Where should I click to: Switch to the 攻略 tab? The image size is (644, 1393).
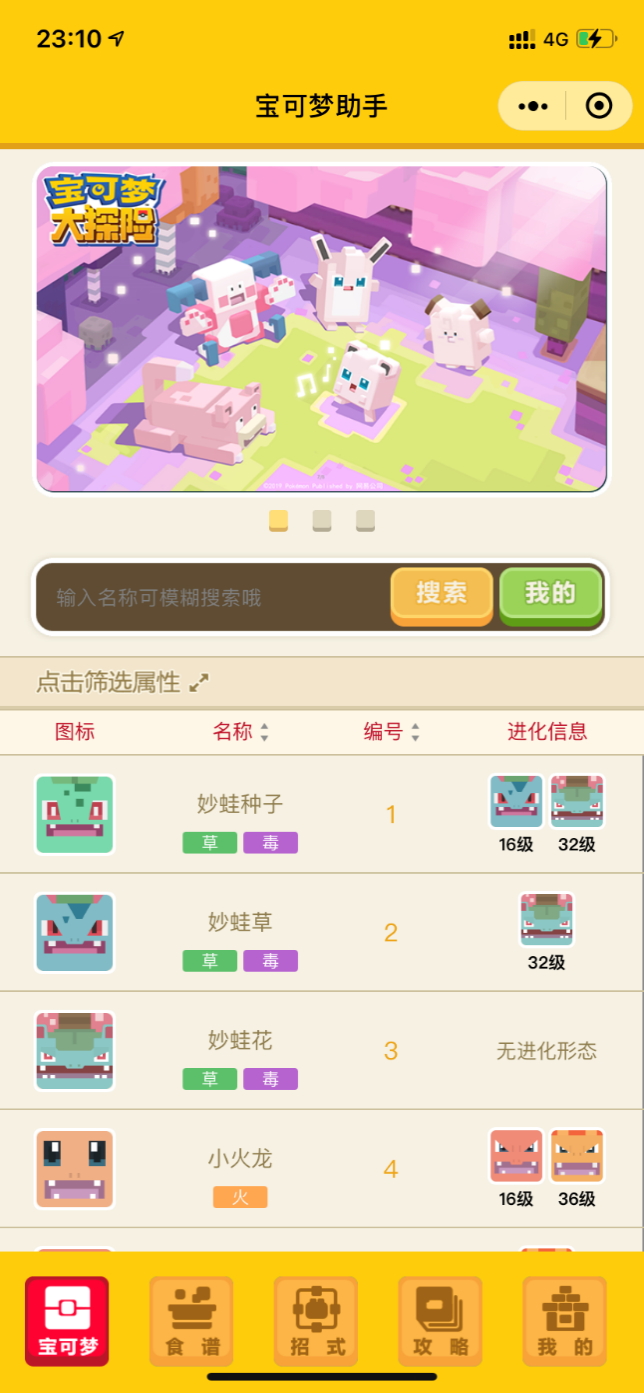[x=440, y=1321]
